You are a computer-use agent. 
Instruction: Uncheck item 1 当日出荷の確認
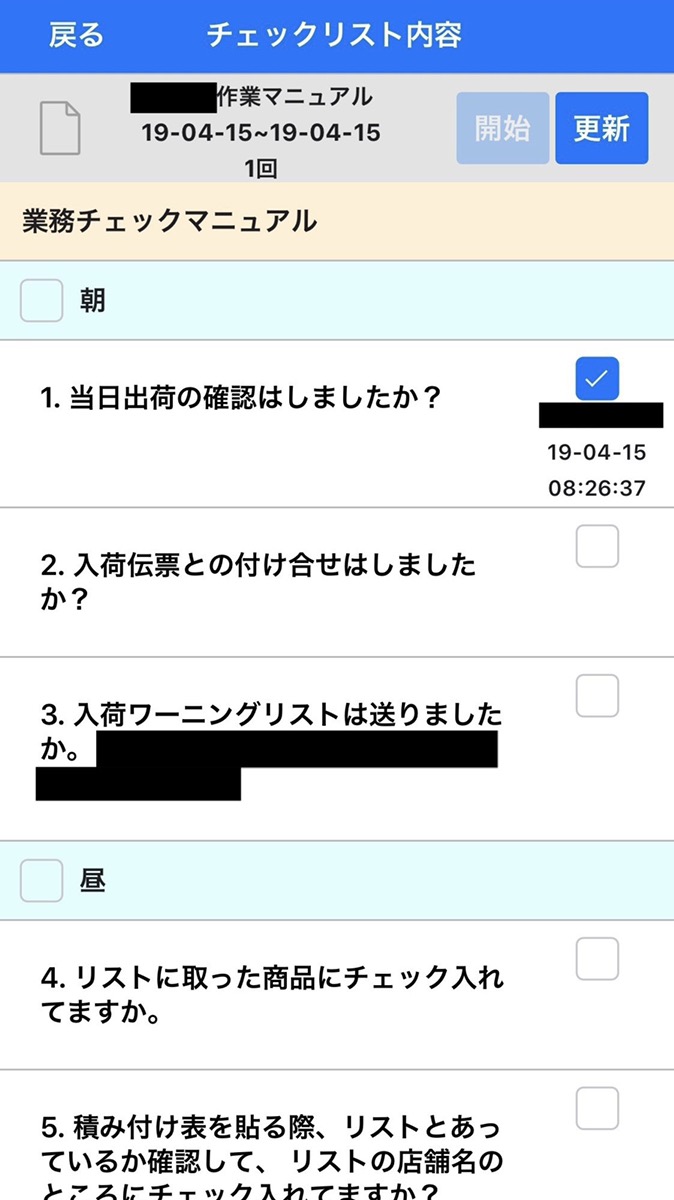pos(598,378)
